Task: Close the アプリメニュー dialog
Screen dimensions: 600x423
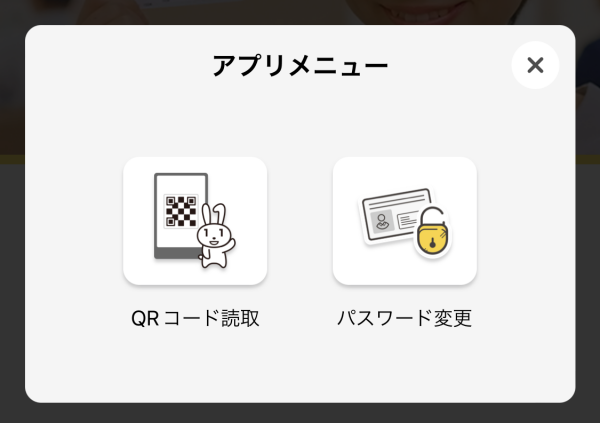Action: point(535,65)
